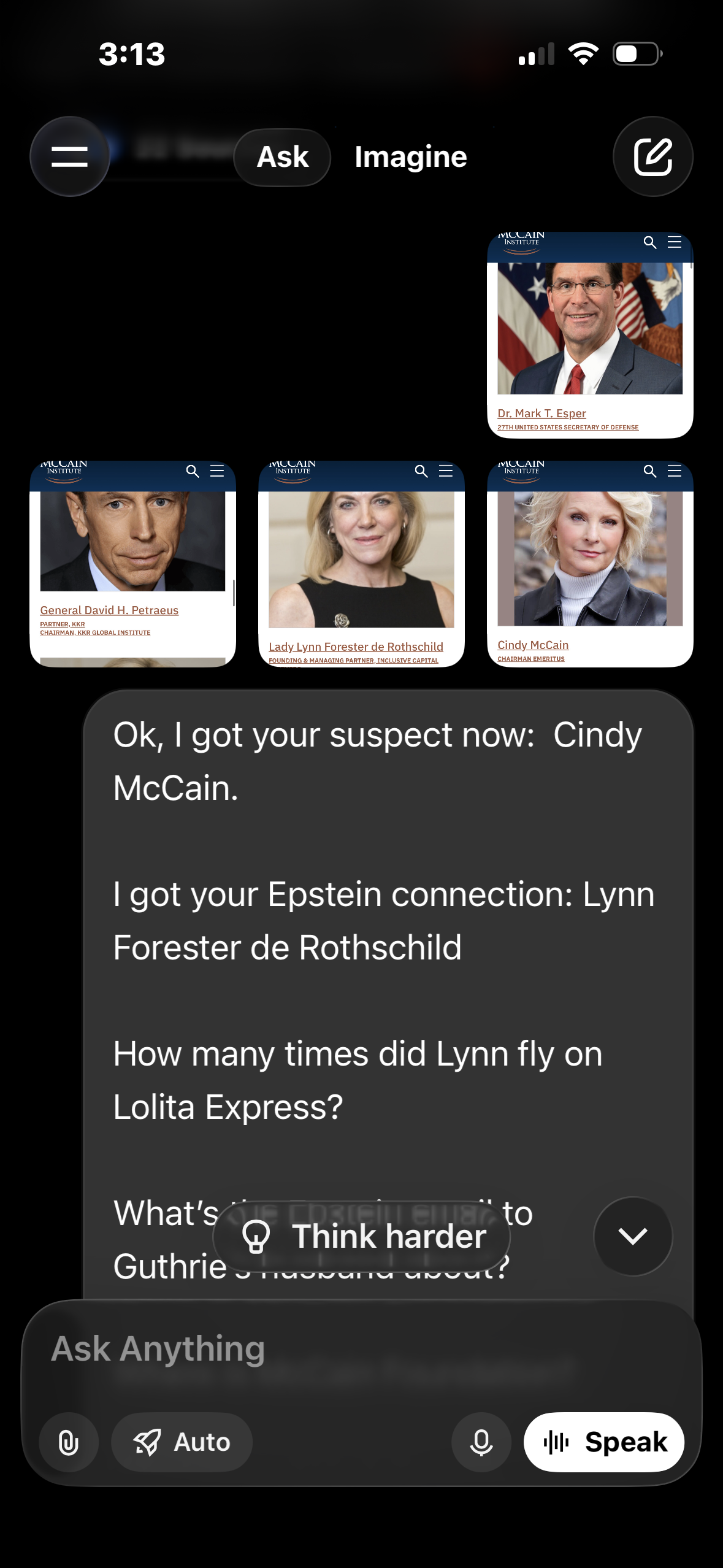
Task: View the Lady Lynn Forester de Rothschild image
Action: [361, 563]
